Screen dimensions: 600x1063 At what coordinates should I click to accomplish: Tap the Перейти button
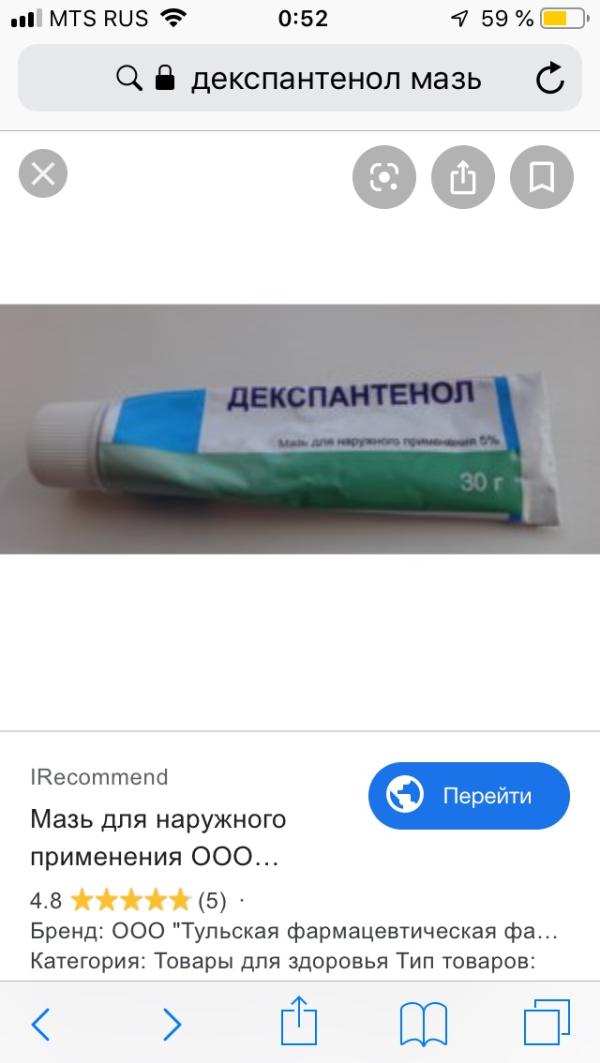469,796
